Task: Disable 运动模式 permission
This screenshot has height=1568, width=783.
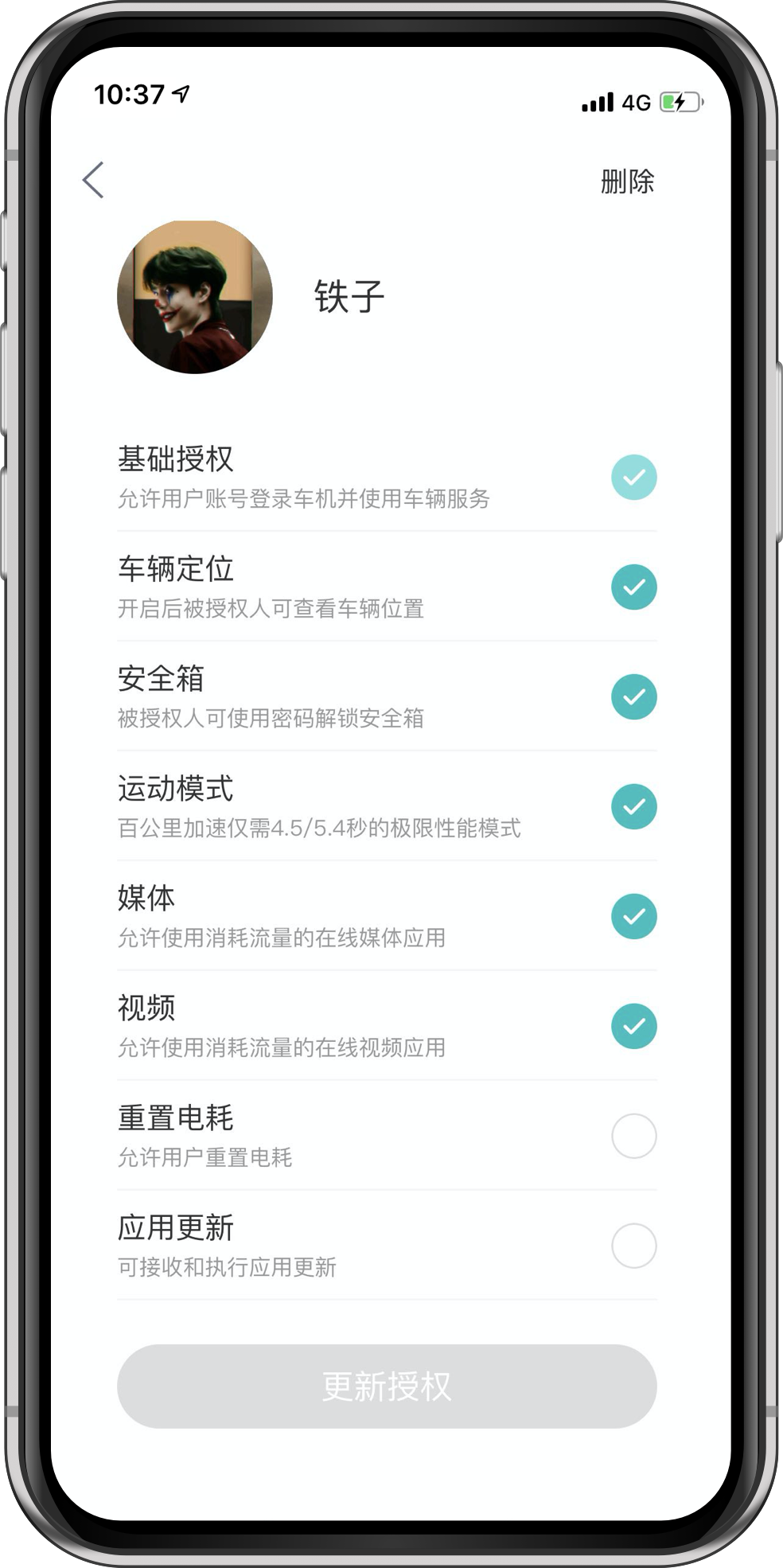Action: (634, 807)
